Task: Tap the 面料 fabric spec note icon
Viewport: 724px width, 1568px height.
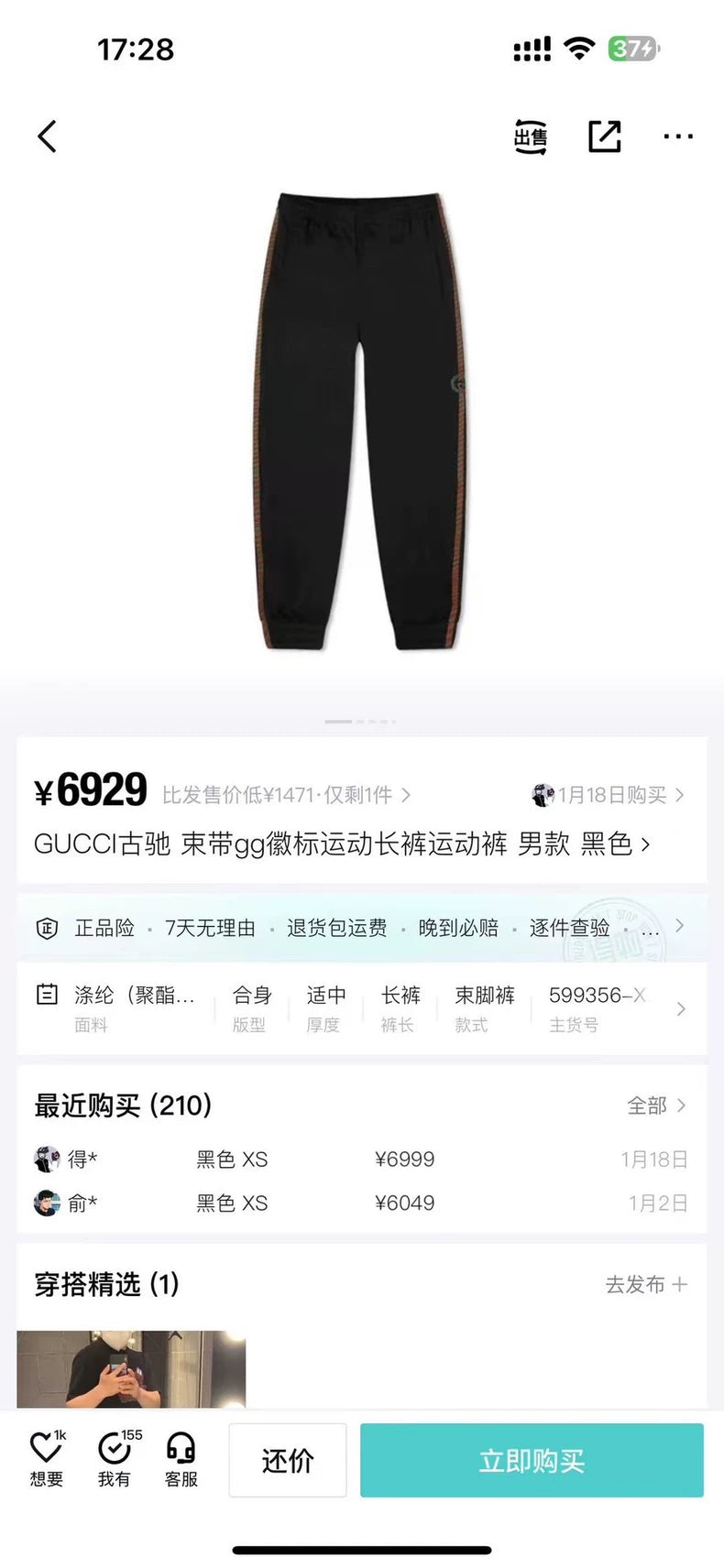Action: click(x=47, y=993)
